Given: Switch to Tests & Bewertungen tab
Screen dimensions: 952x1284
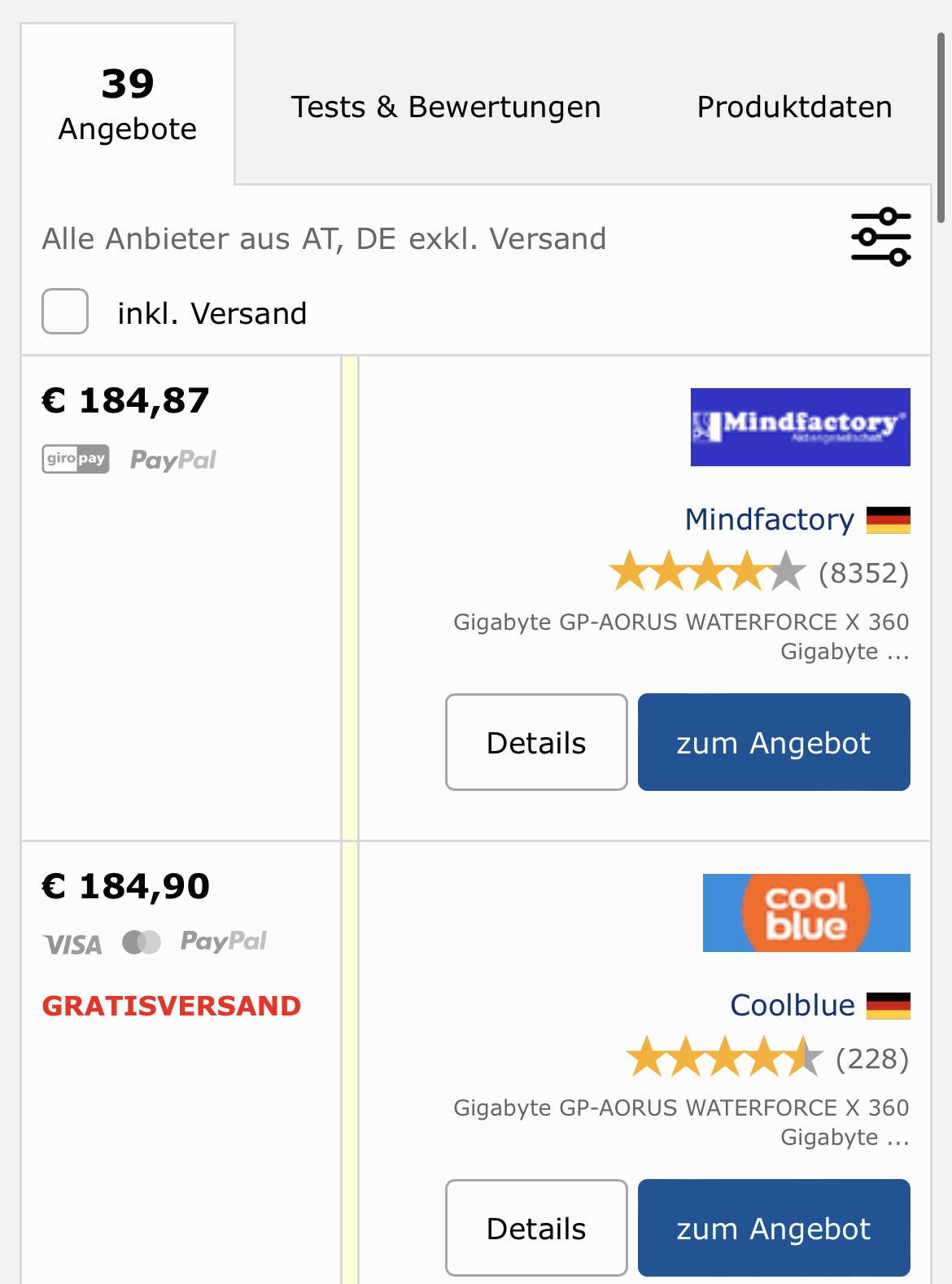Looking at the screenshot, I should point(446,107).
